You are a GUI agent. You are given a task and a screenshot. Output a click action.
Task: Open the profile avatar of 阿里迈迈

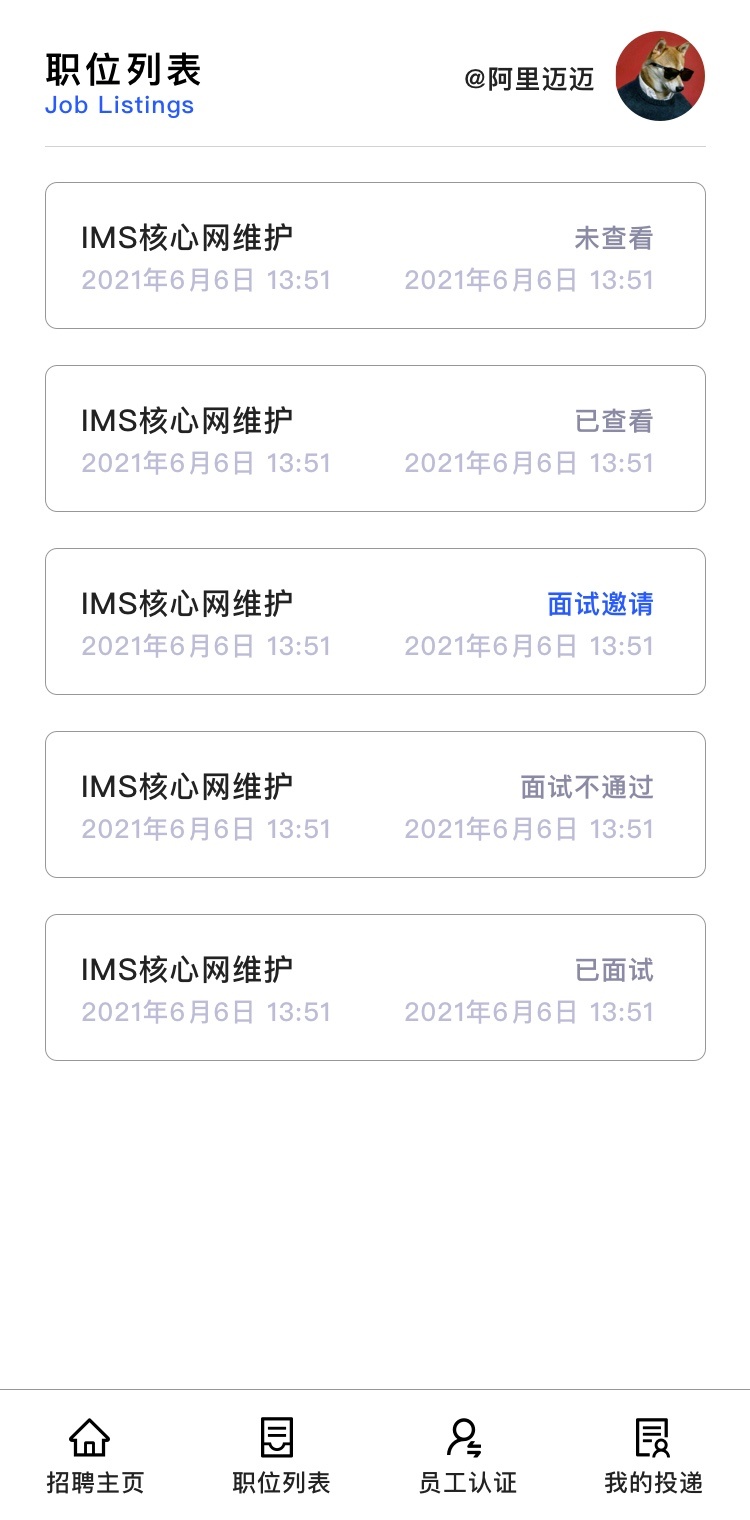point(660,77)
